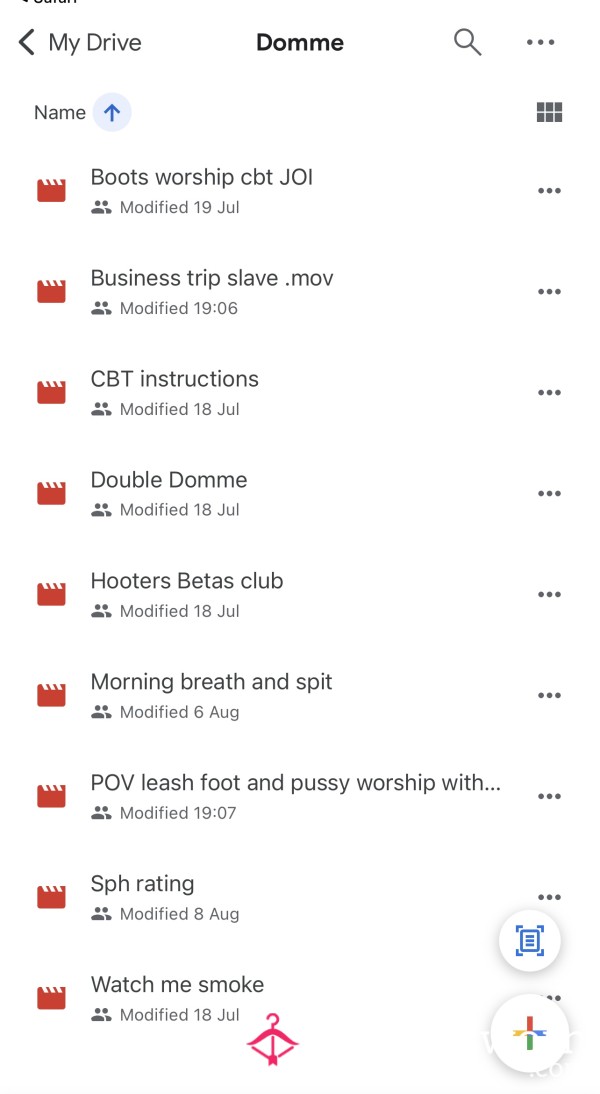Screen dimensions: 600x1094
Task: Reverse the Name sort order arrow
Action: tap(112, 112)
